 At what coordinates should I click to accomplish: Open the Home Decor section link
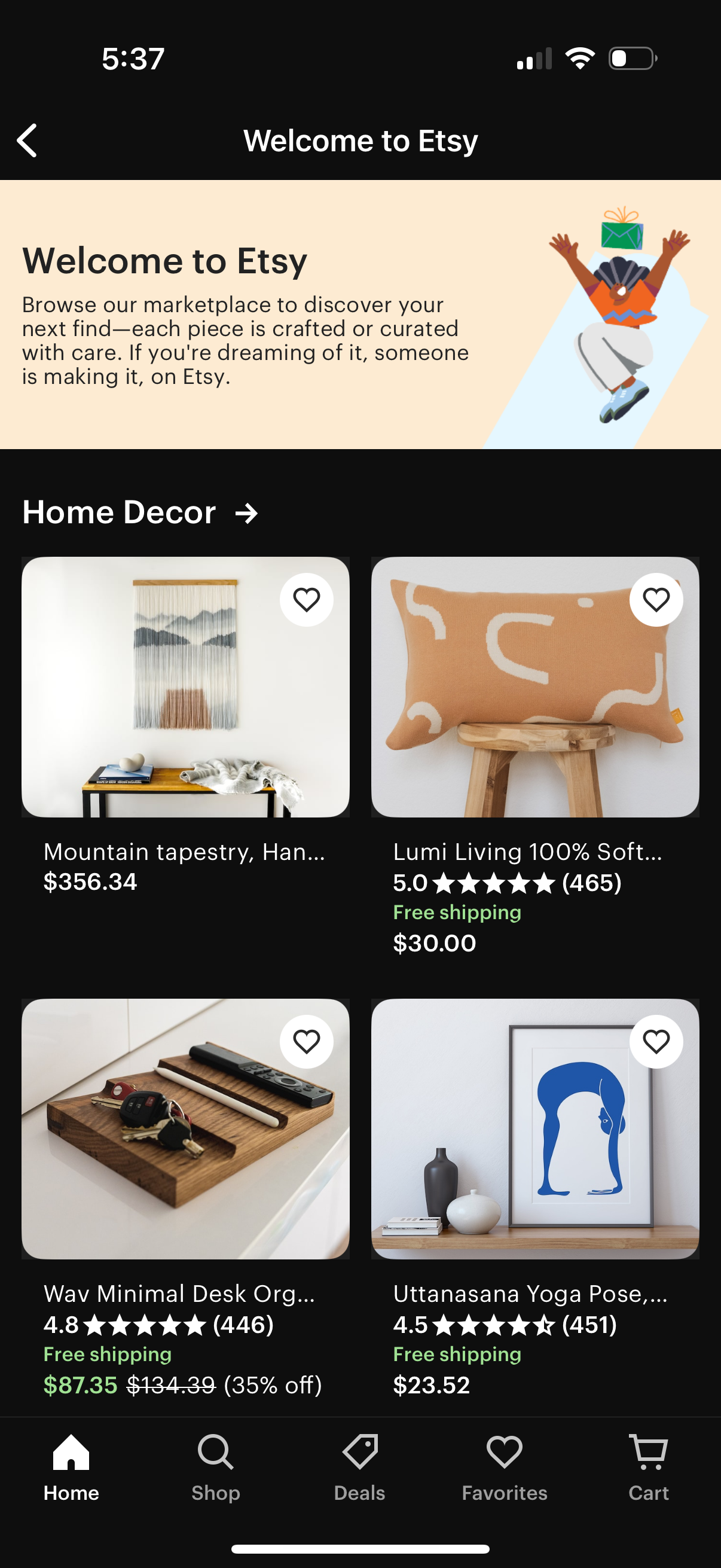120,513
